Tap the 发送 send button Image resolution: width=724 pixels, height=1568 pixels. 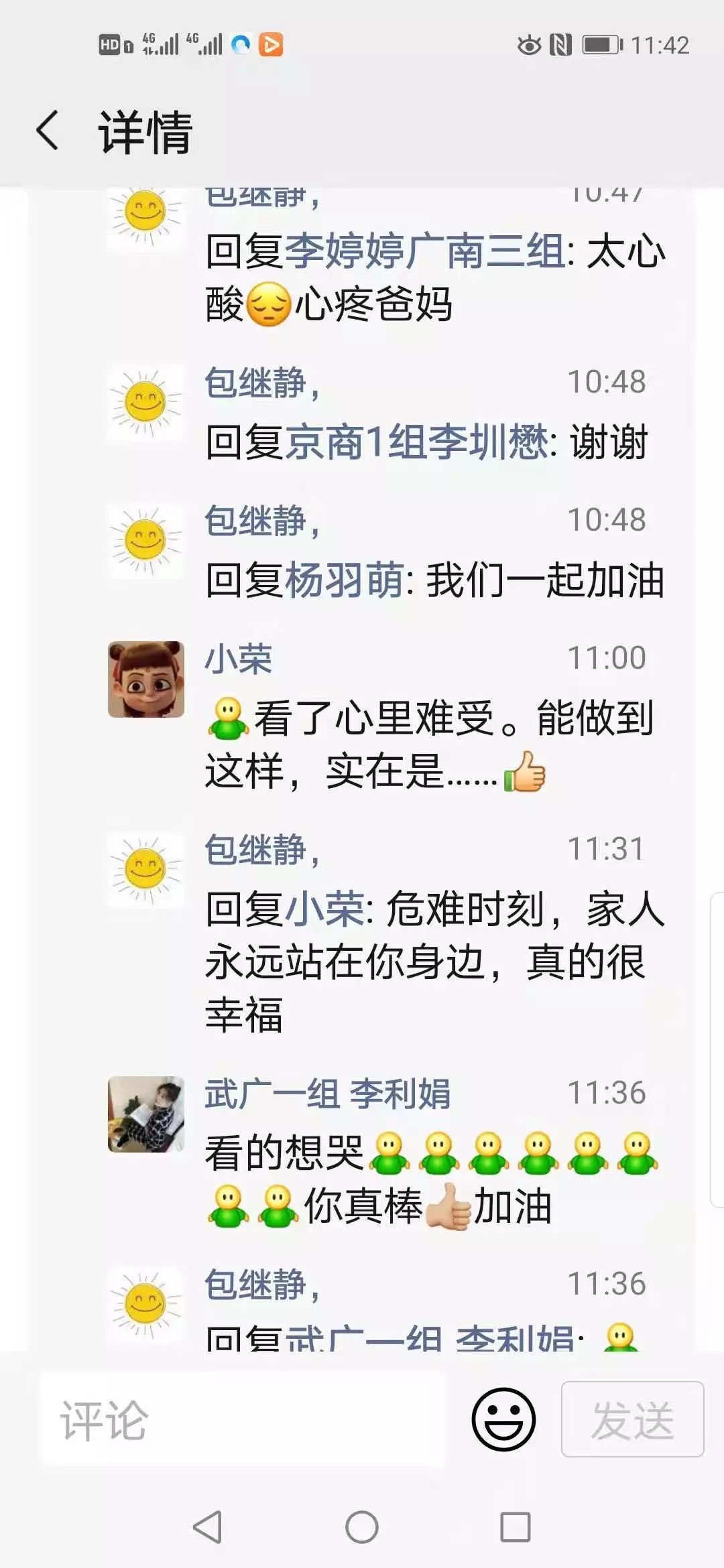tap(632, 1419)
